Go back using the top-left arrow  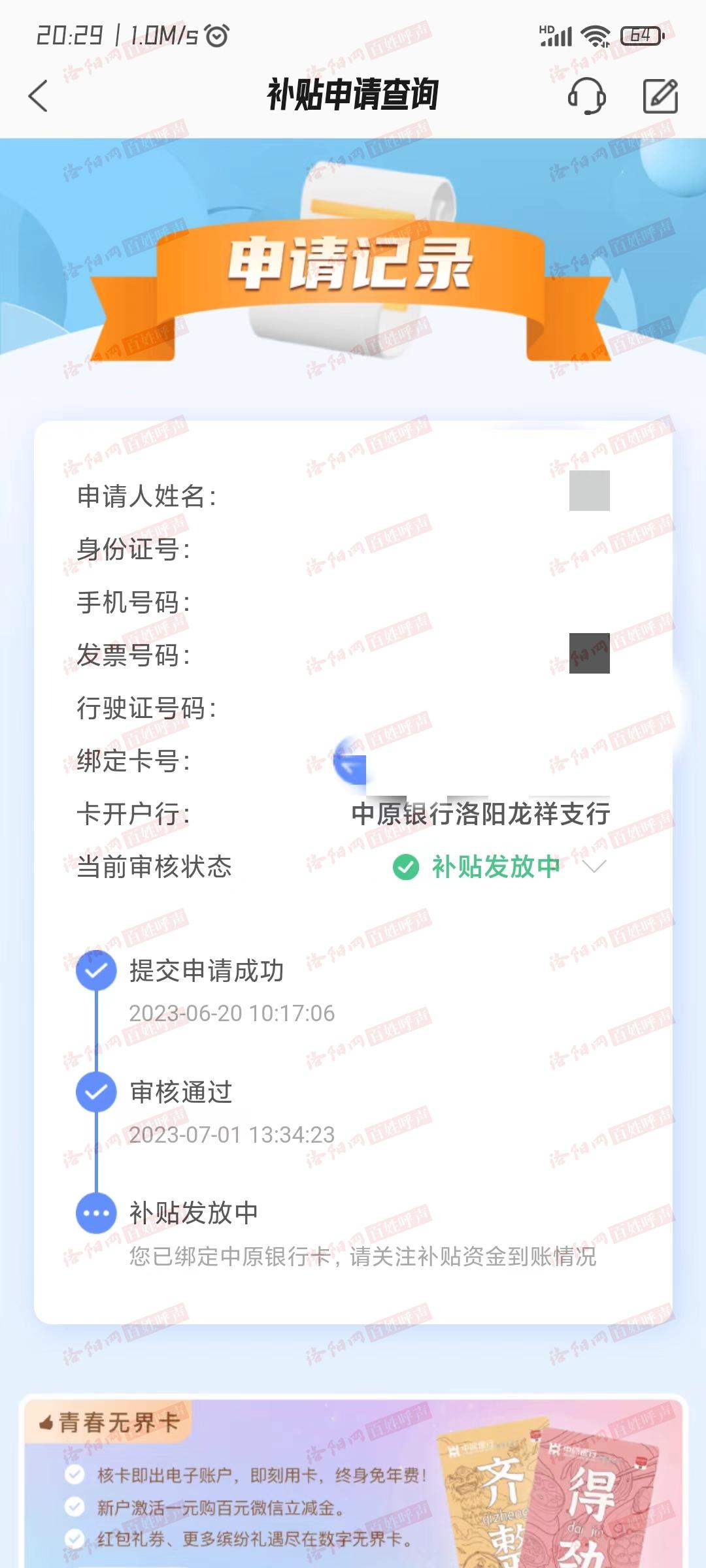(38, 96)
